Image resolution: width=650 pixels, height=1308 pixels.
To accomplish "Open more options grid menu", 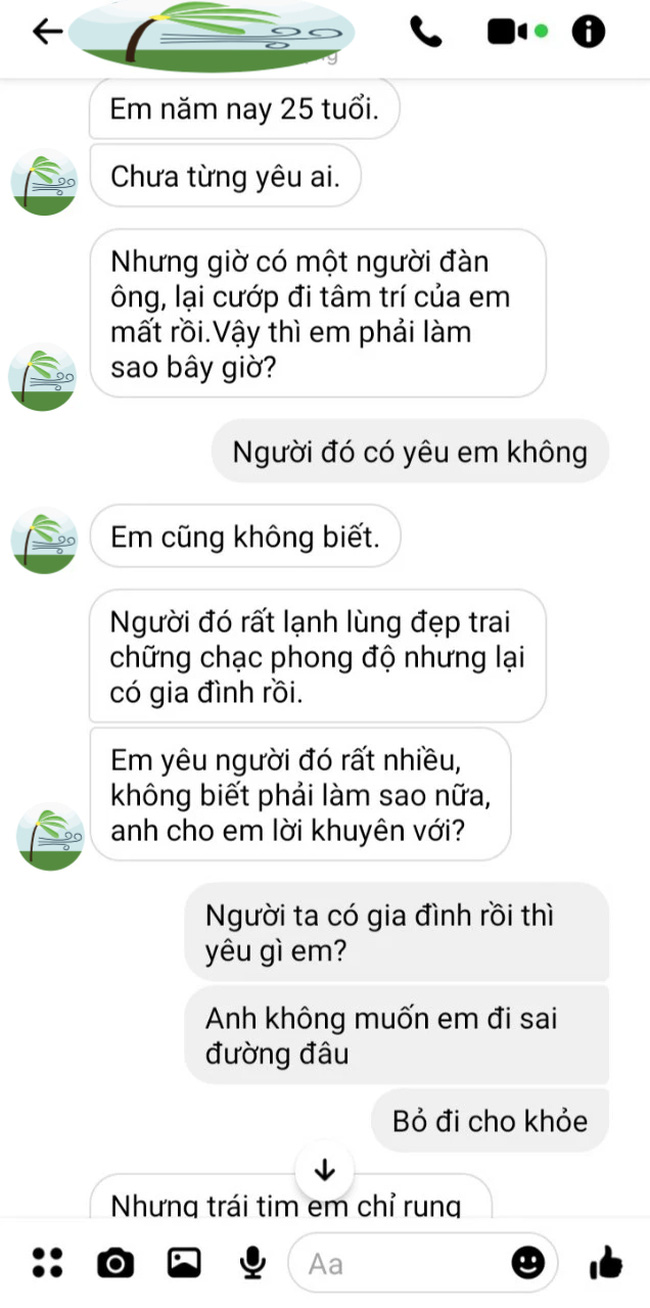I will coord(47,1262).
